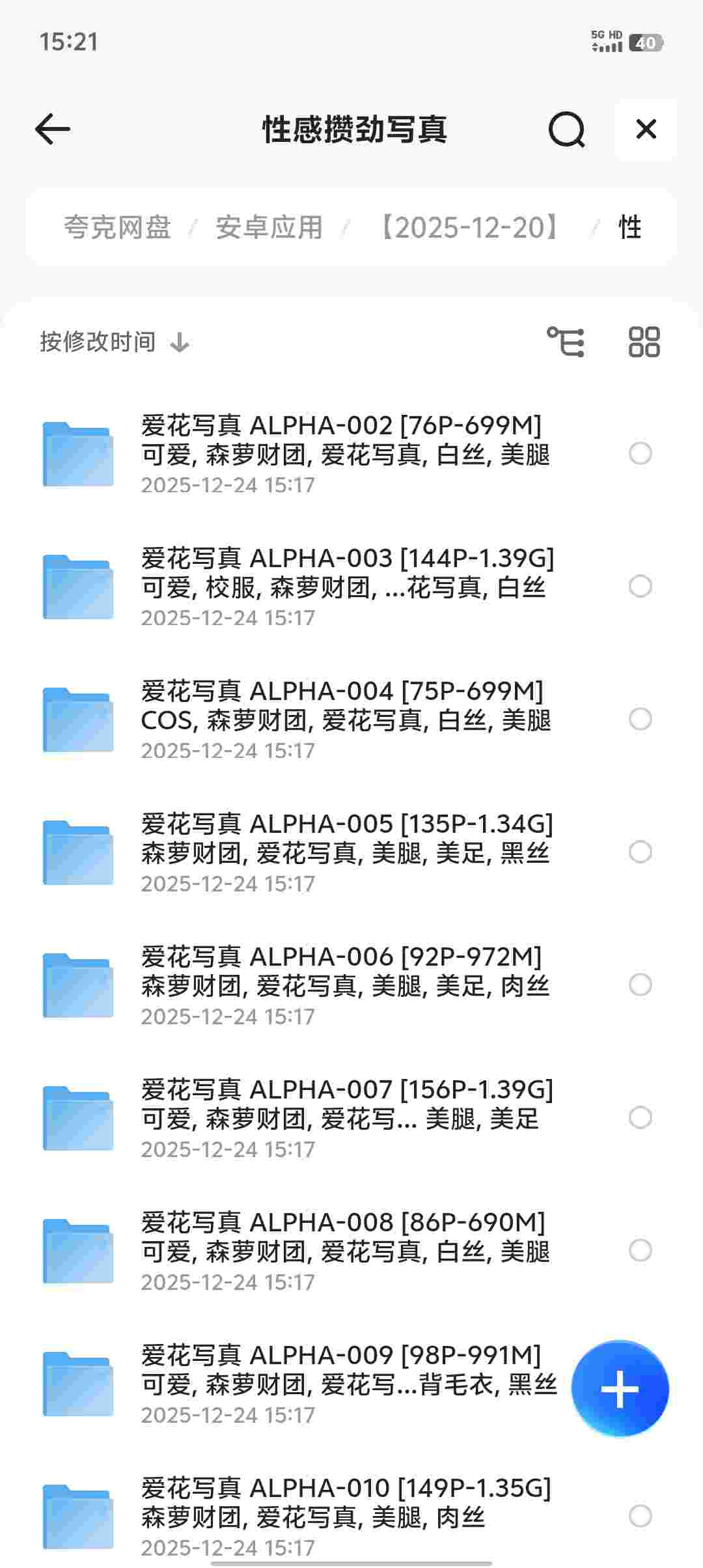
Task: Tick the selection circle for ALPHA-005
Action: click(641, 852)
